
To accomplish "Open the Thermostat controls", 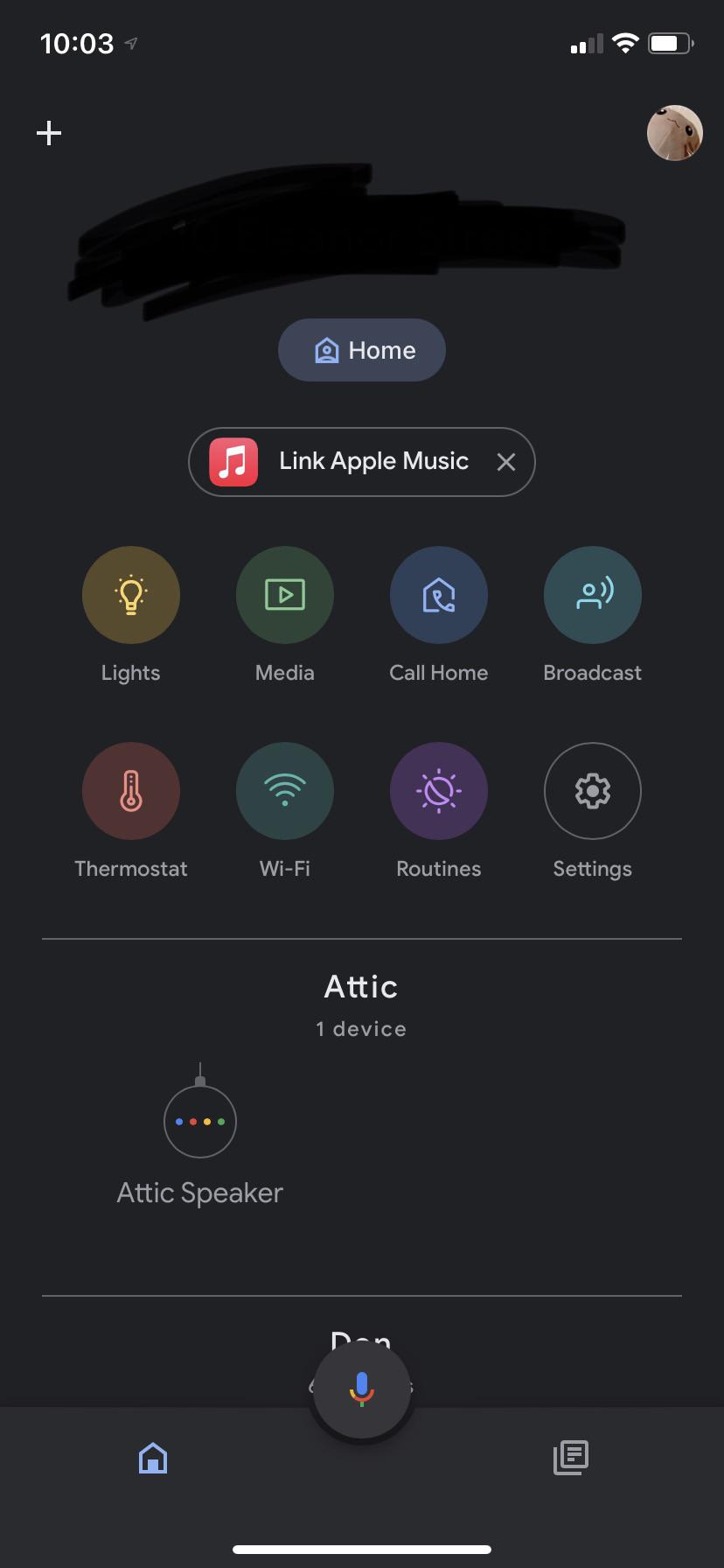I will coord(131,790).
